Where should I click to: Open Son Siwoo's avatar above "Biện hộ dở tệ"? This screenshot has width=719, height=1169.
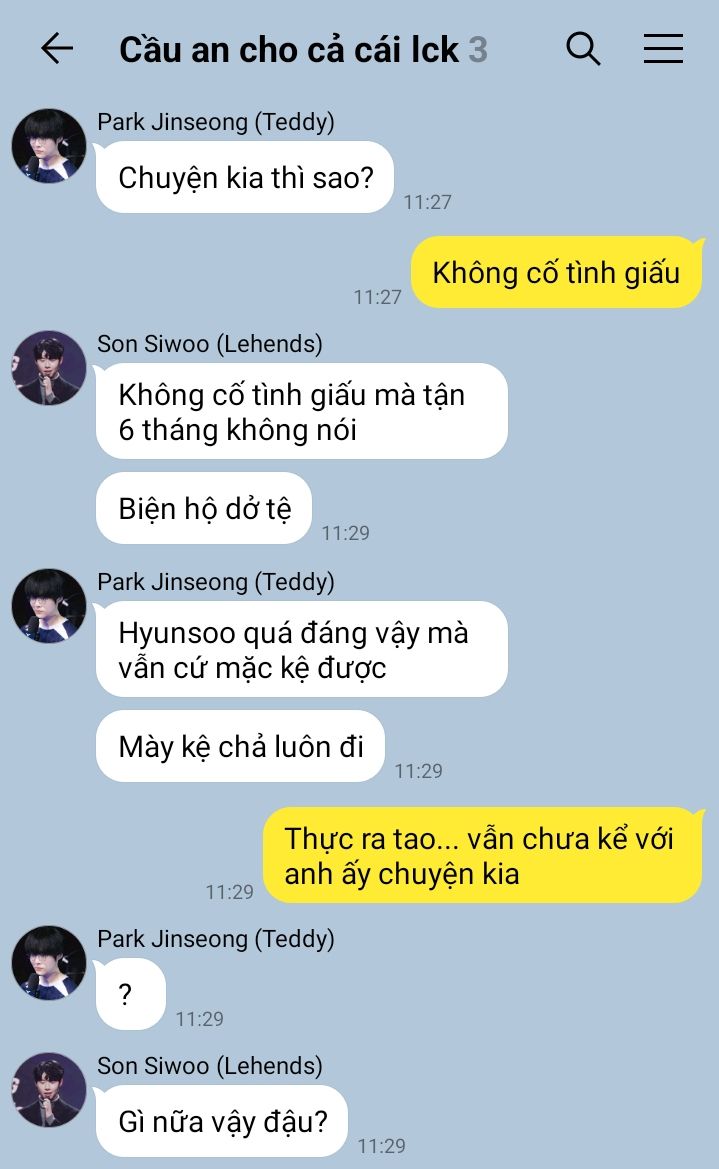(x=49, y=368)
